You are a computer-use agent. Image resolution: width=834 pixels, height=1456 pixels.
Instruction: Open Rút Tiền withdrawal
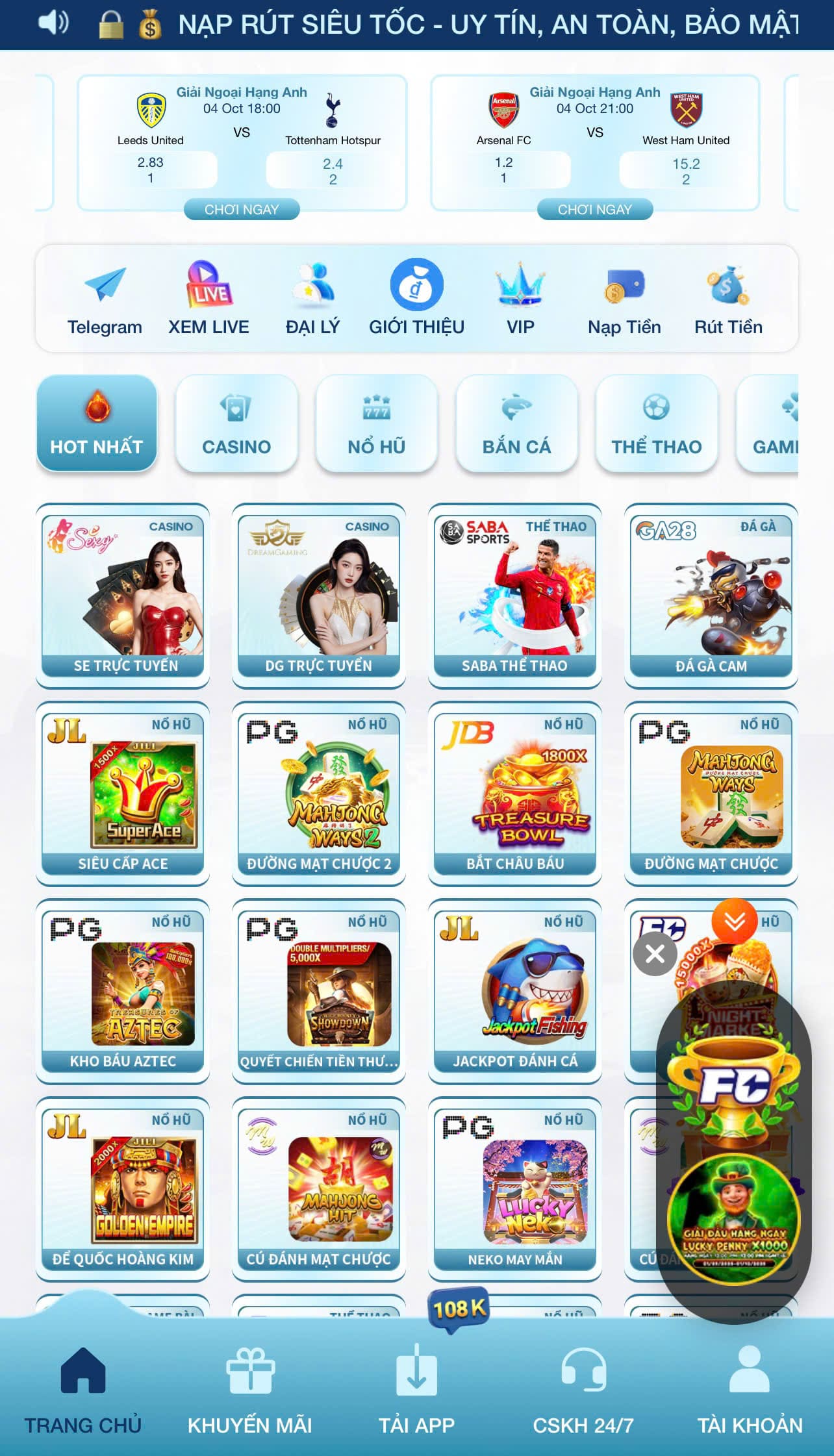click(728, 299)
